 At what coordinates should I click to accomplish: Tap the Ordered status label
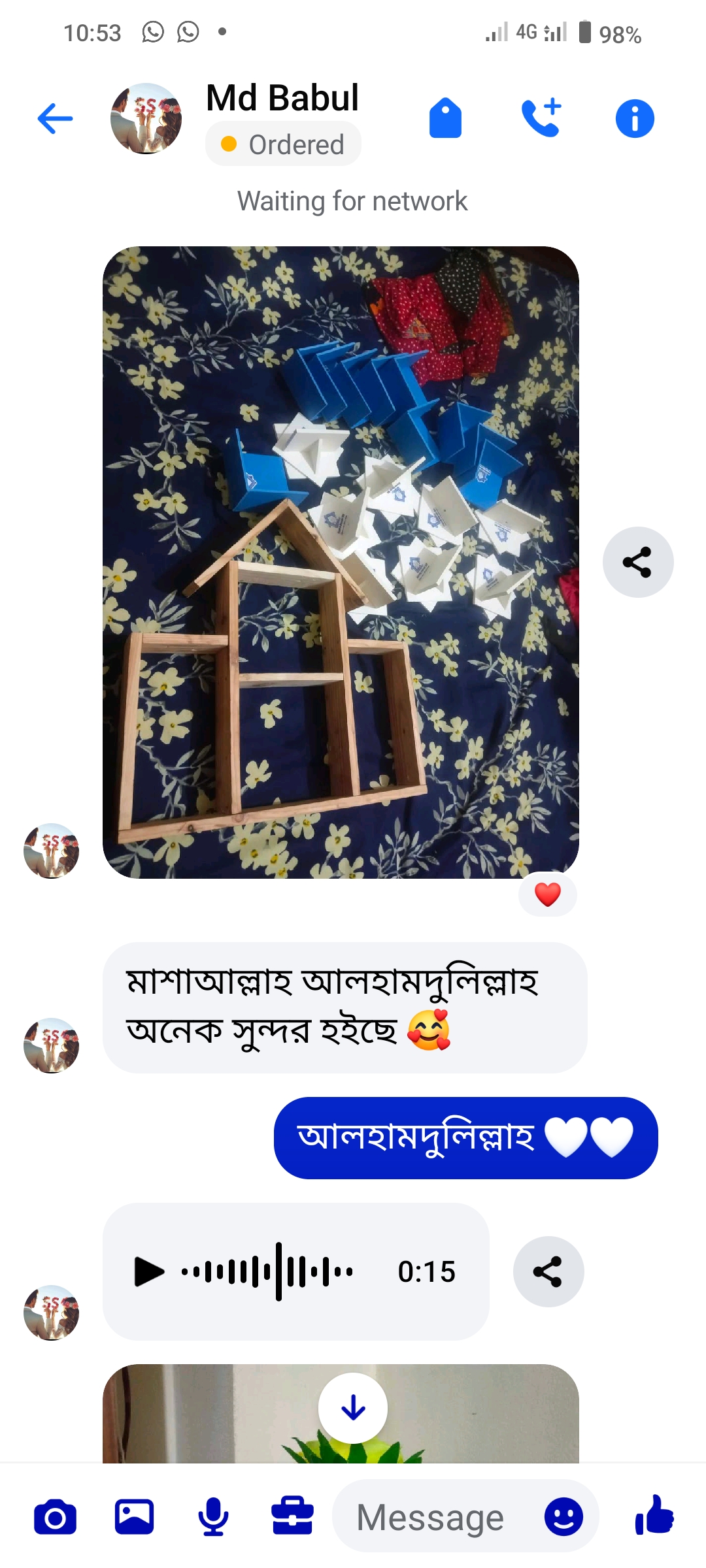click(283, 144)
